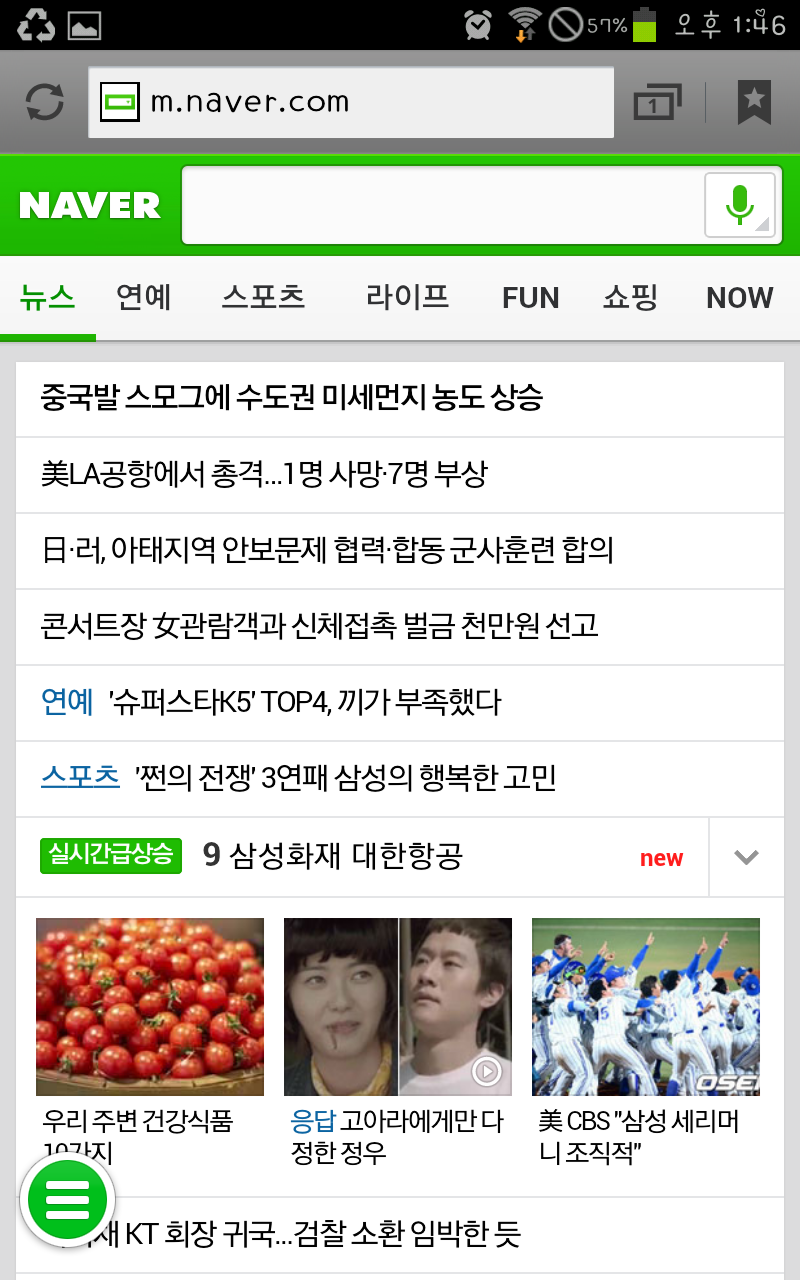This screenshot has height=1280, width=800.
Task: Open the browser tabs switcher
Action: click(657, 102)
